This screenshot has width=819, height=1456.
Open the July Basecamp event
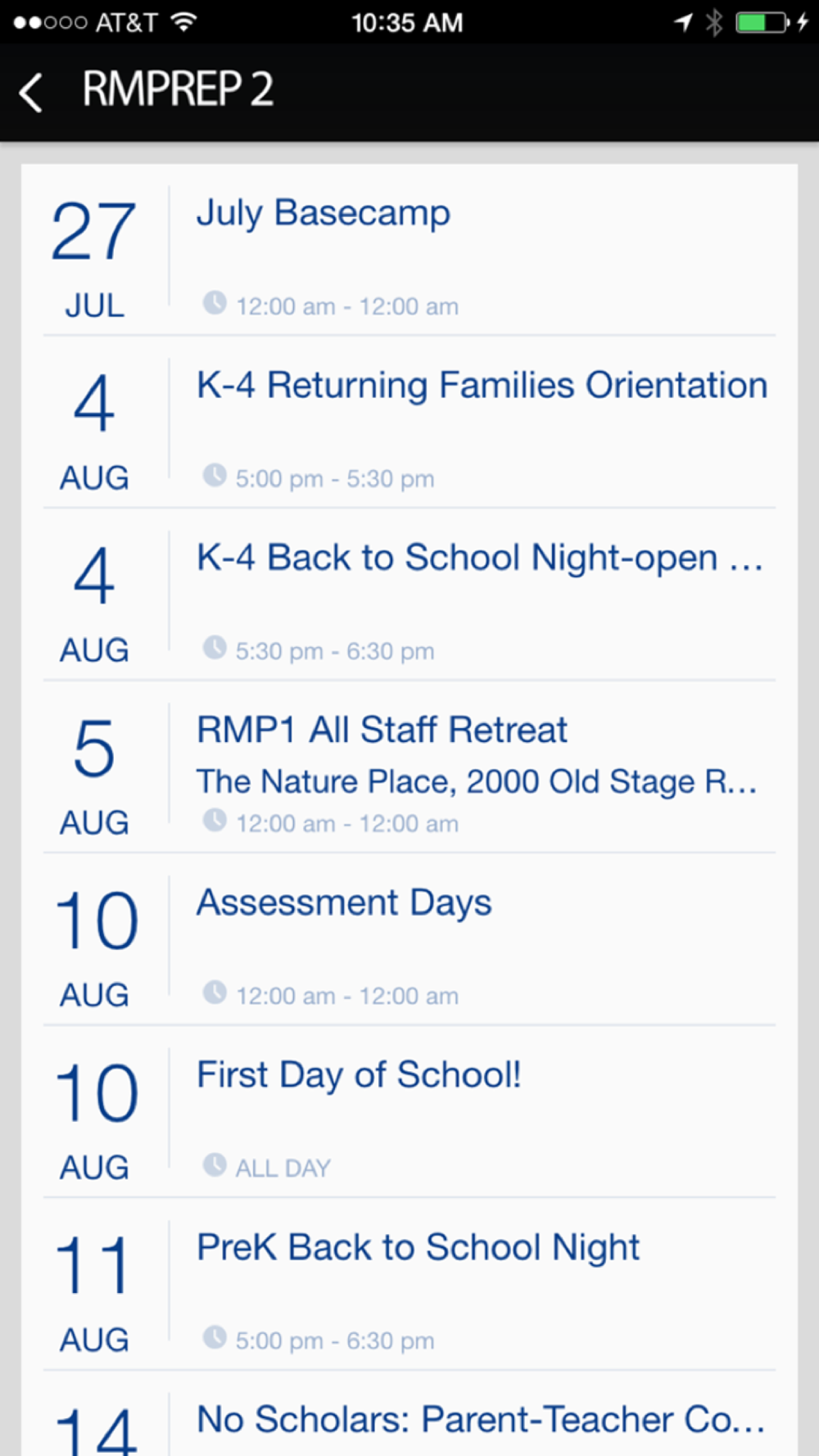click(409, 250)
